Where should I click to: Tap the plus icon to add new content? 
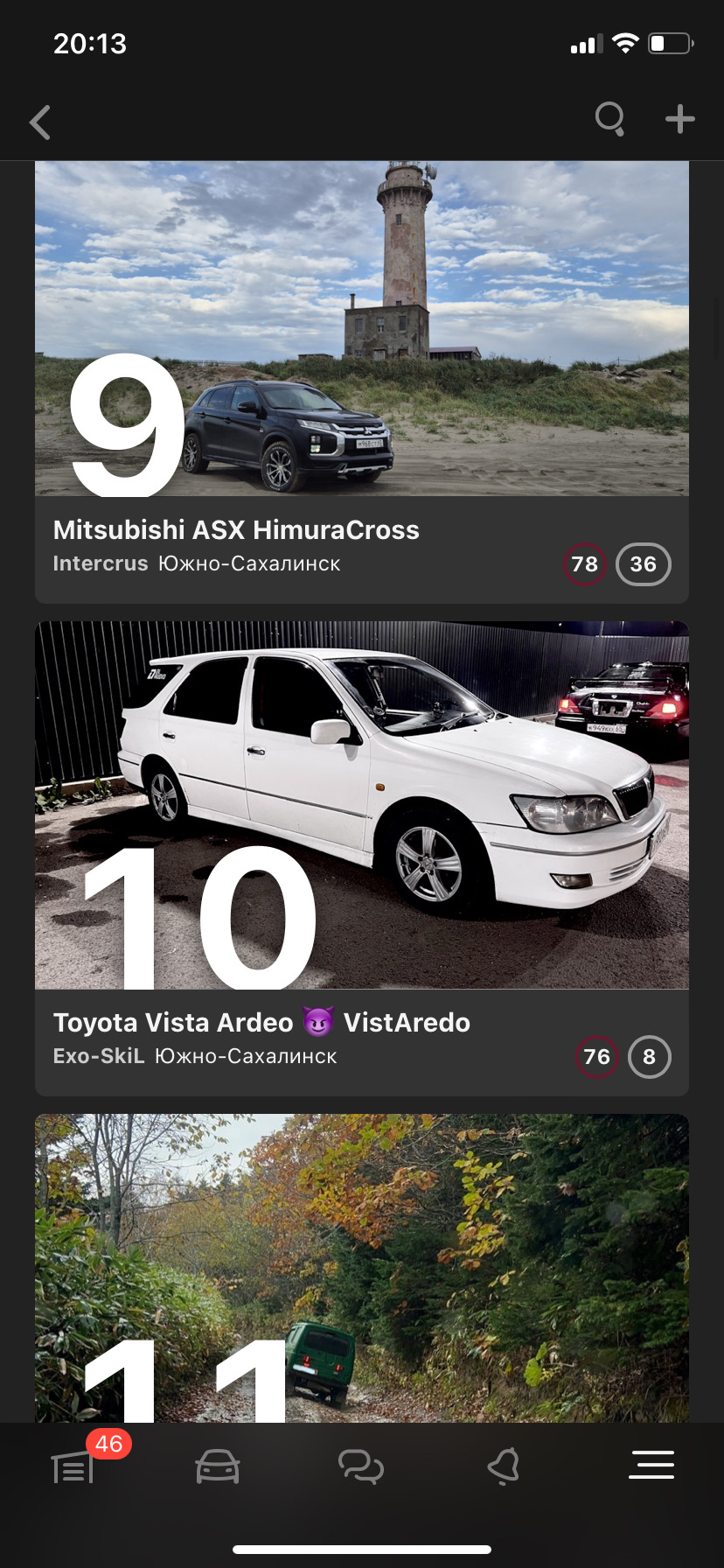[x=679, y=121]
